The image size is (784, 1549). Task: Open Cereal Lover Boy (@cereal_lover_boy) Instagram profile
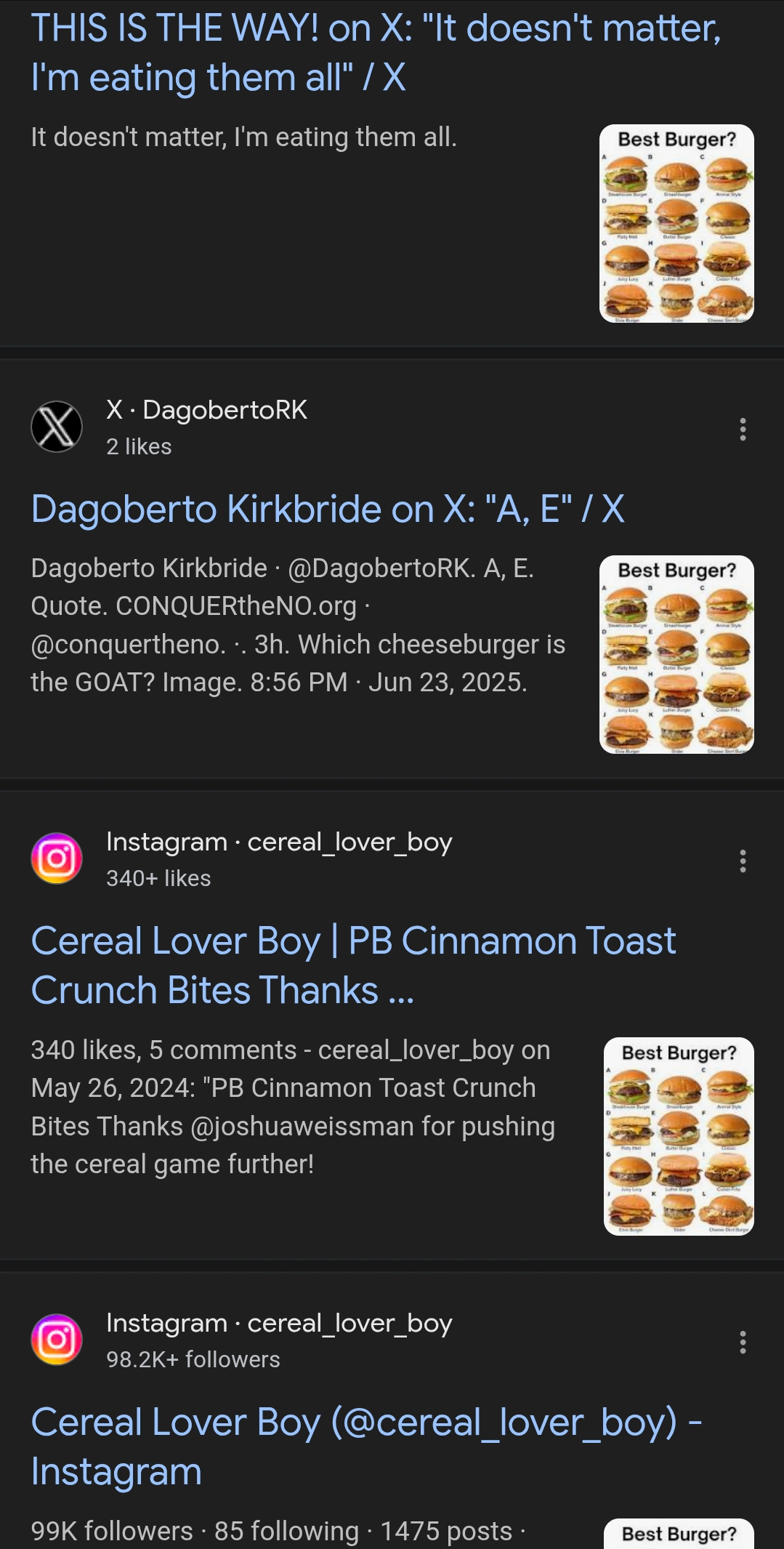pyautogui.click(x=366, y=1447)
